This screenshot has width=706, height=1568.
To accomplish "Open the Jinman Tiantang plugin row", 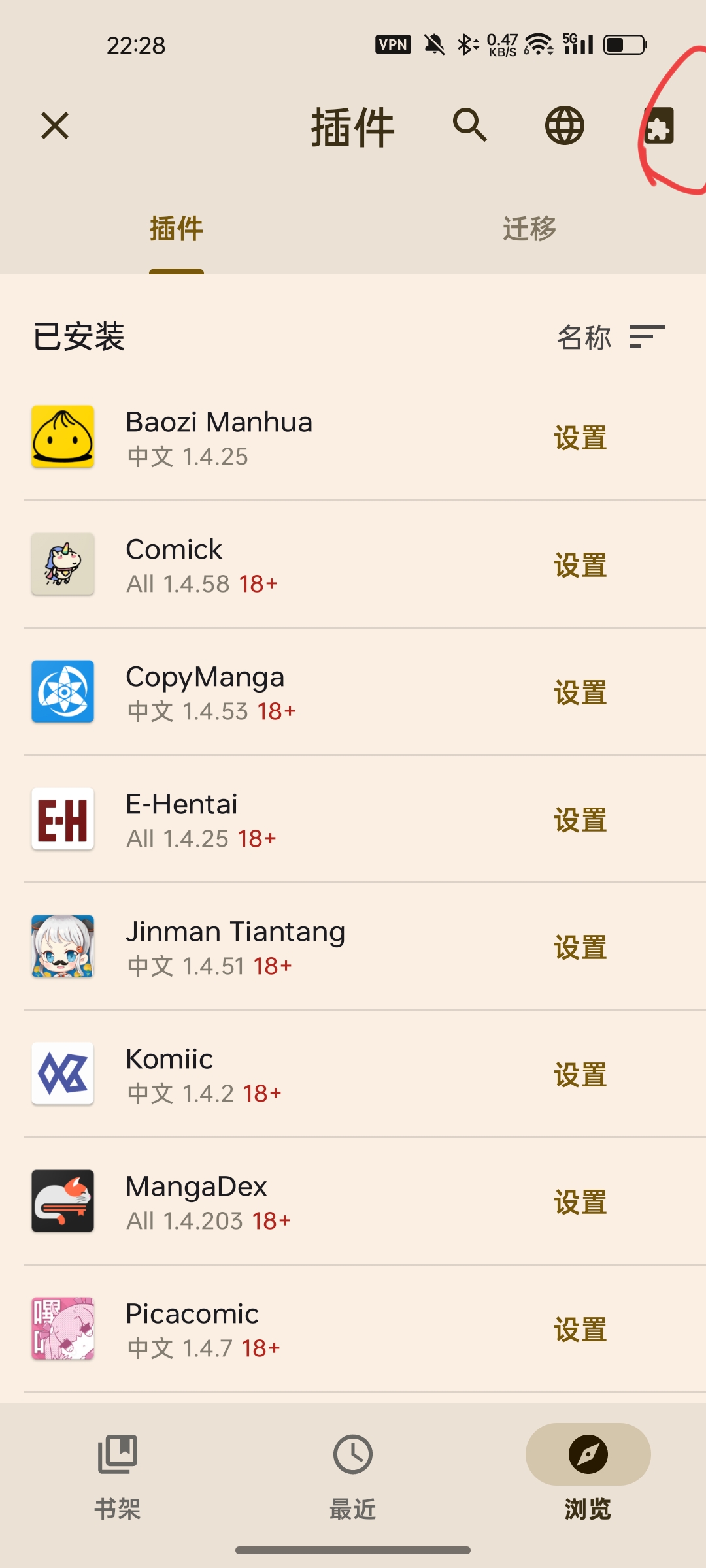I will coord(261,947).
